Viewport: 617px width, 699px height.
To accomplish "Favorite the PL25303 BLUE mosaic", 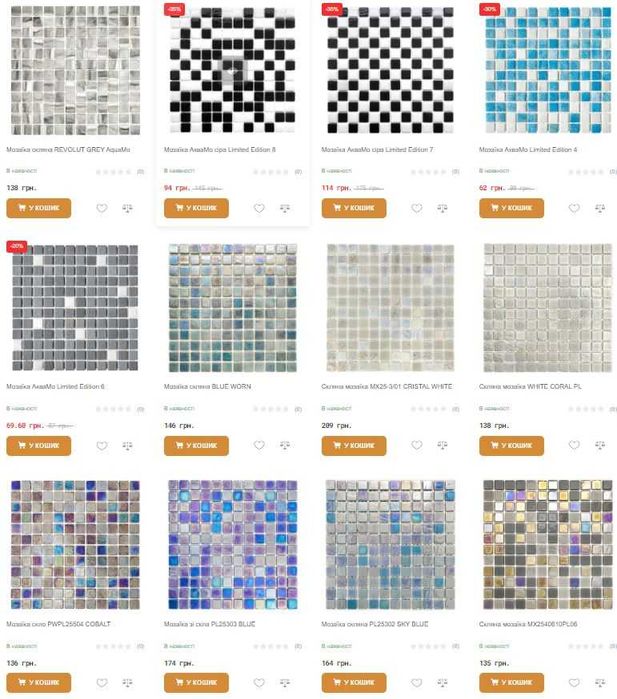I will tap(259, 682).
